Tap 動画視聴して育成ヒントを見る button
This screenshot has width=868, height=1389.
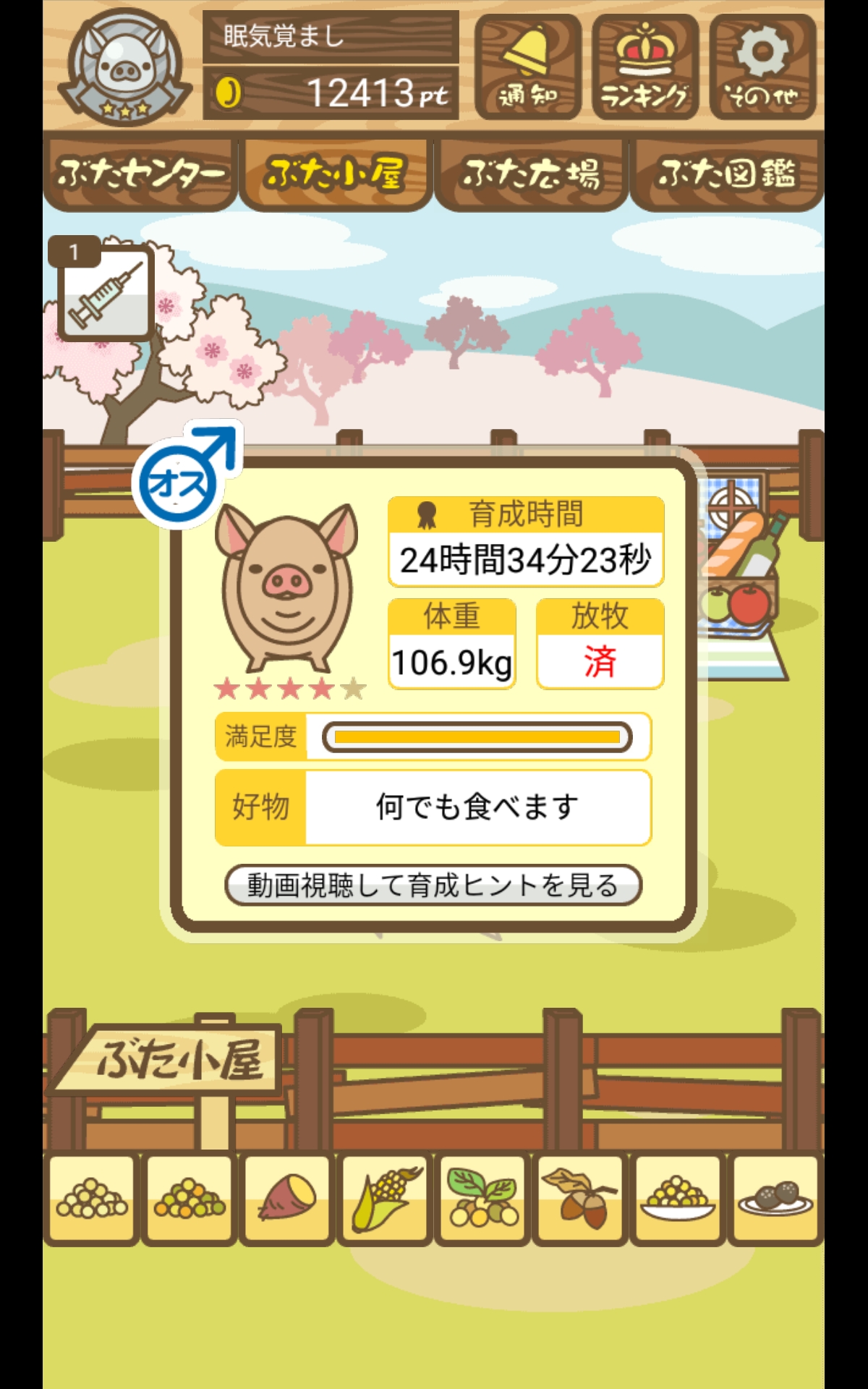point(433,885)
